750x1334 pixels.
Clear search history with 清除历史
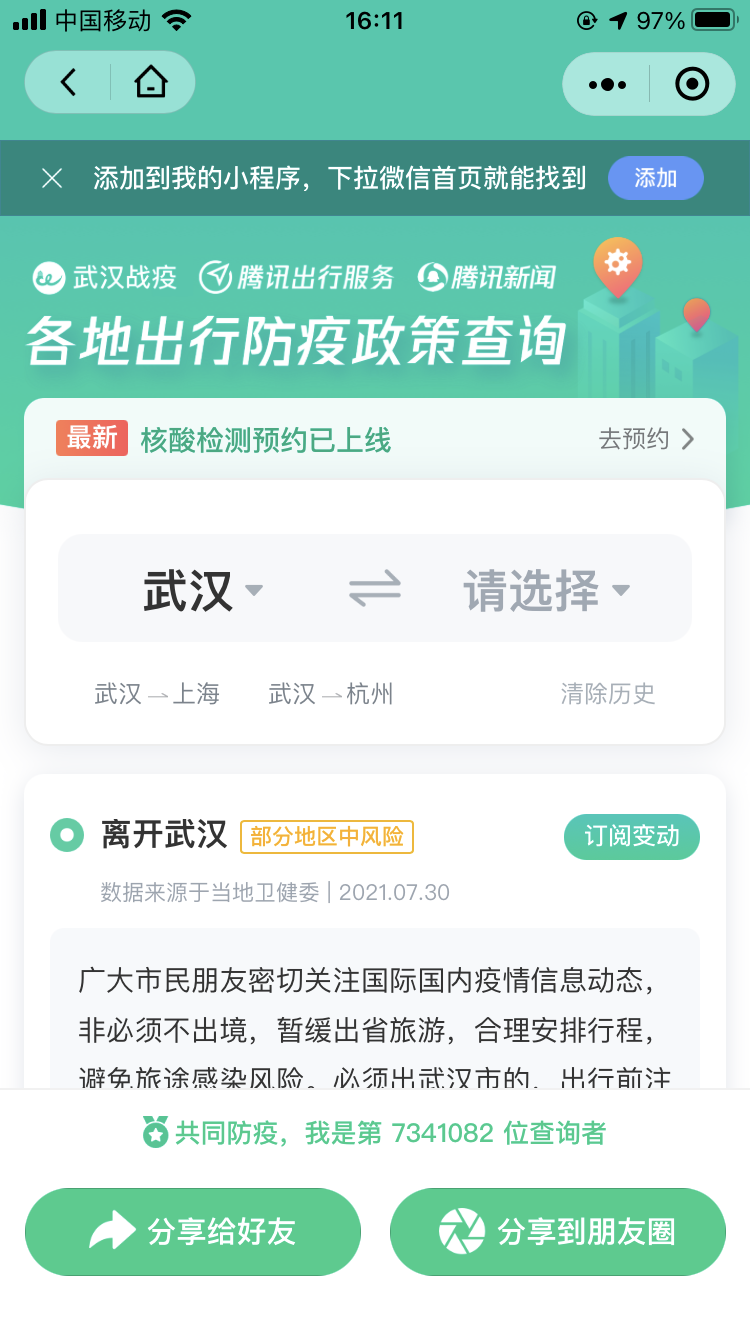point(608,694)
